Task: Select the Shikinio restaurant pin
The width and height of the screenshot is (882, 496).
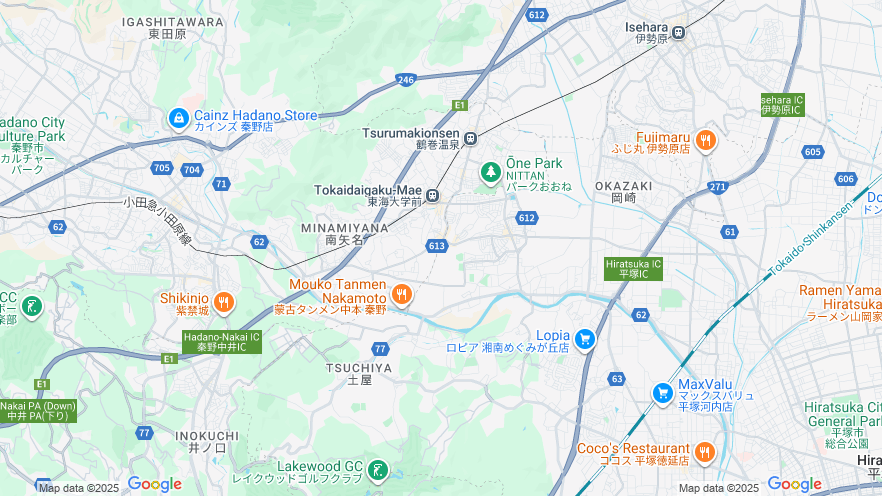Action: [x=224, y=301]
